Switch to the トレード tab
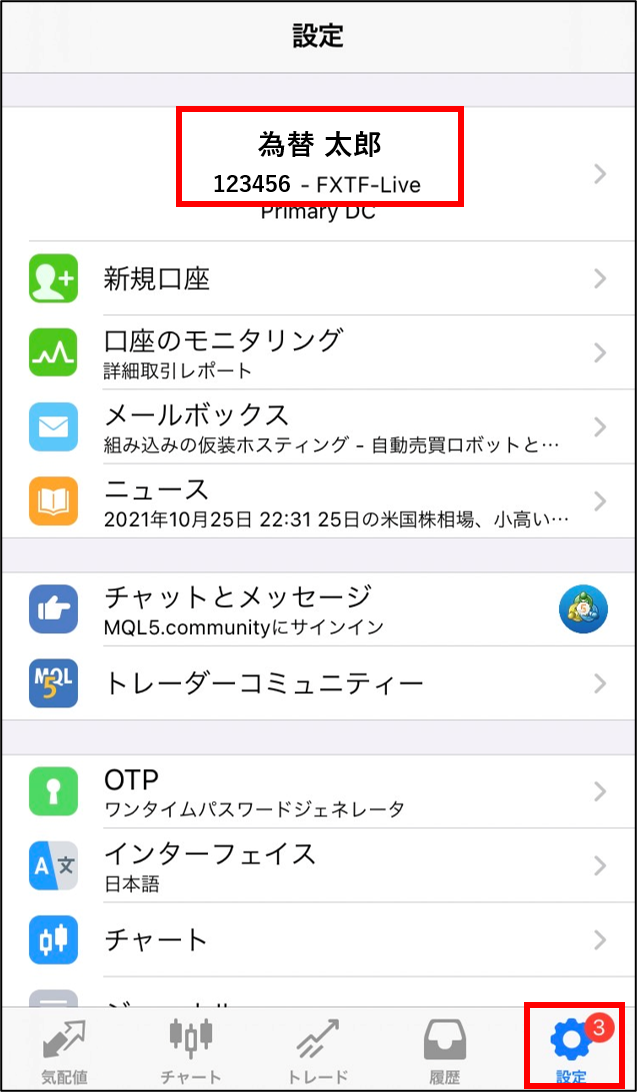 (x=318, y=1050)
